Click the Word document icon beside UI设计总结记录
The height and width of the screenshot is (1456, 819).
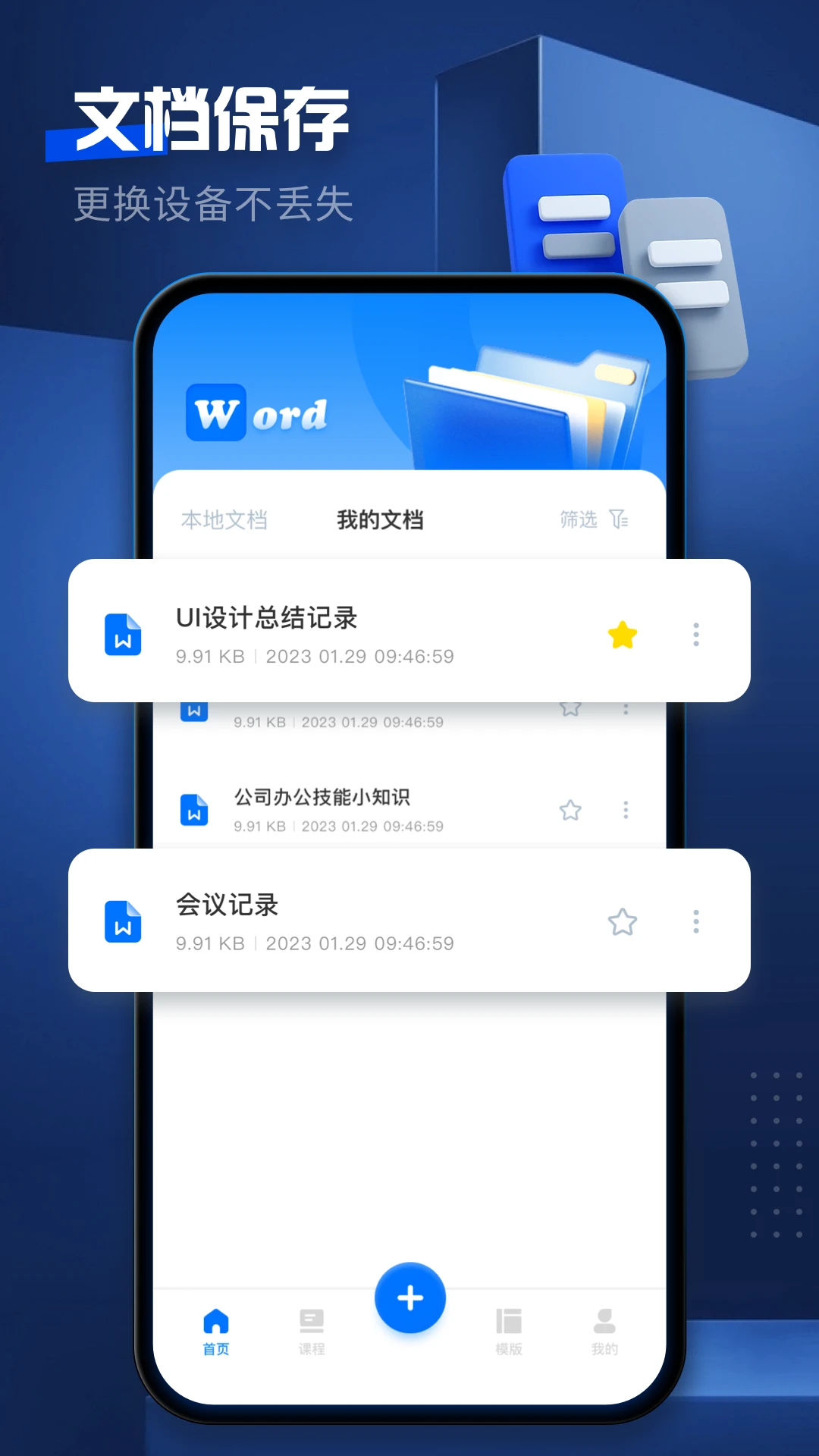[124, 635]
